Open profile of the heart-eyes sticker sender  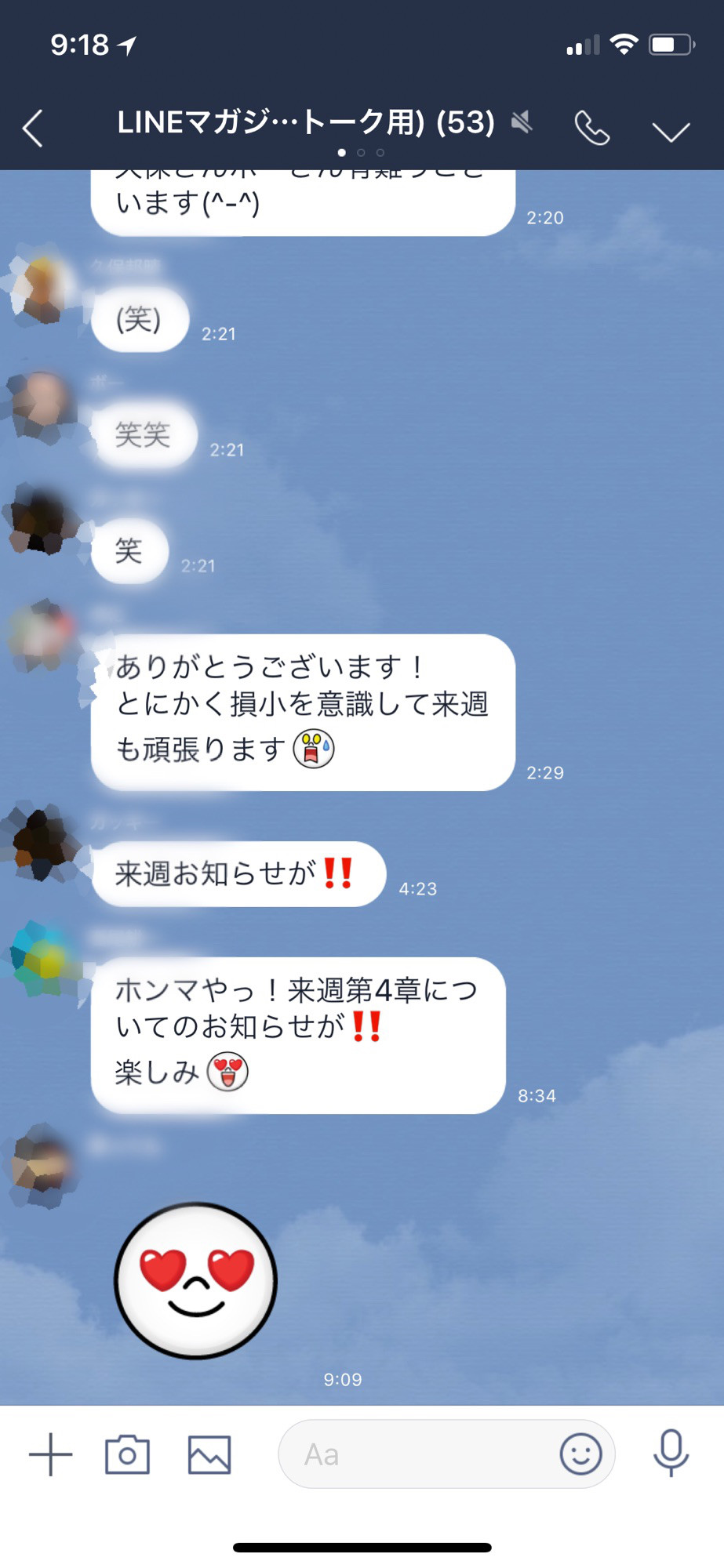click(43, 1164)
